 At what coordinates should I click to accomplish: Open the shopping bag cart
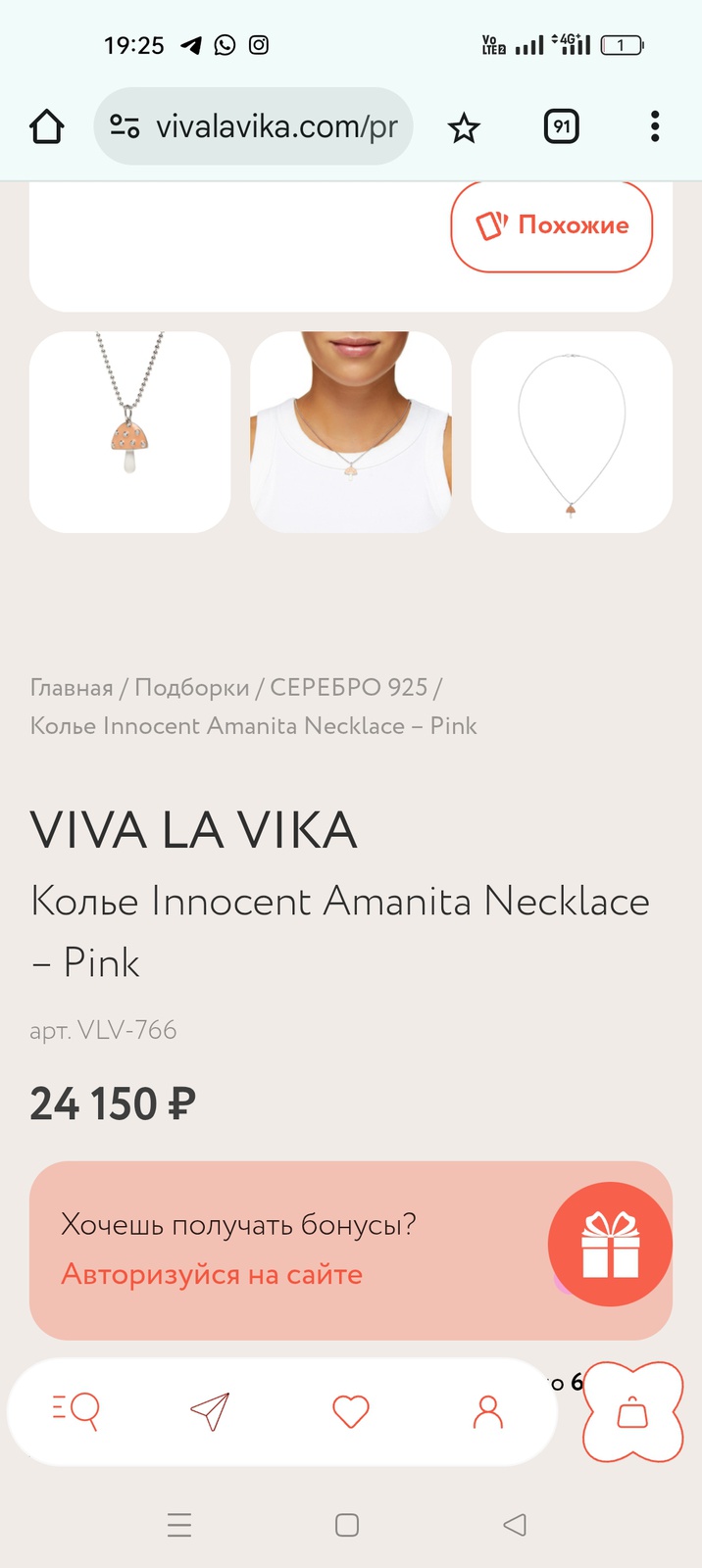(x=632, y=1413)
